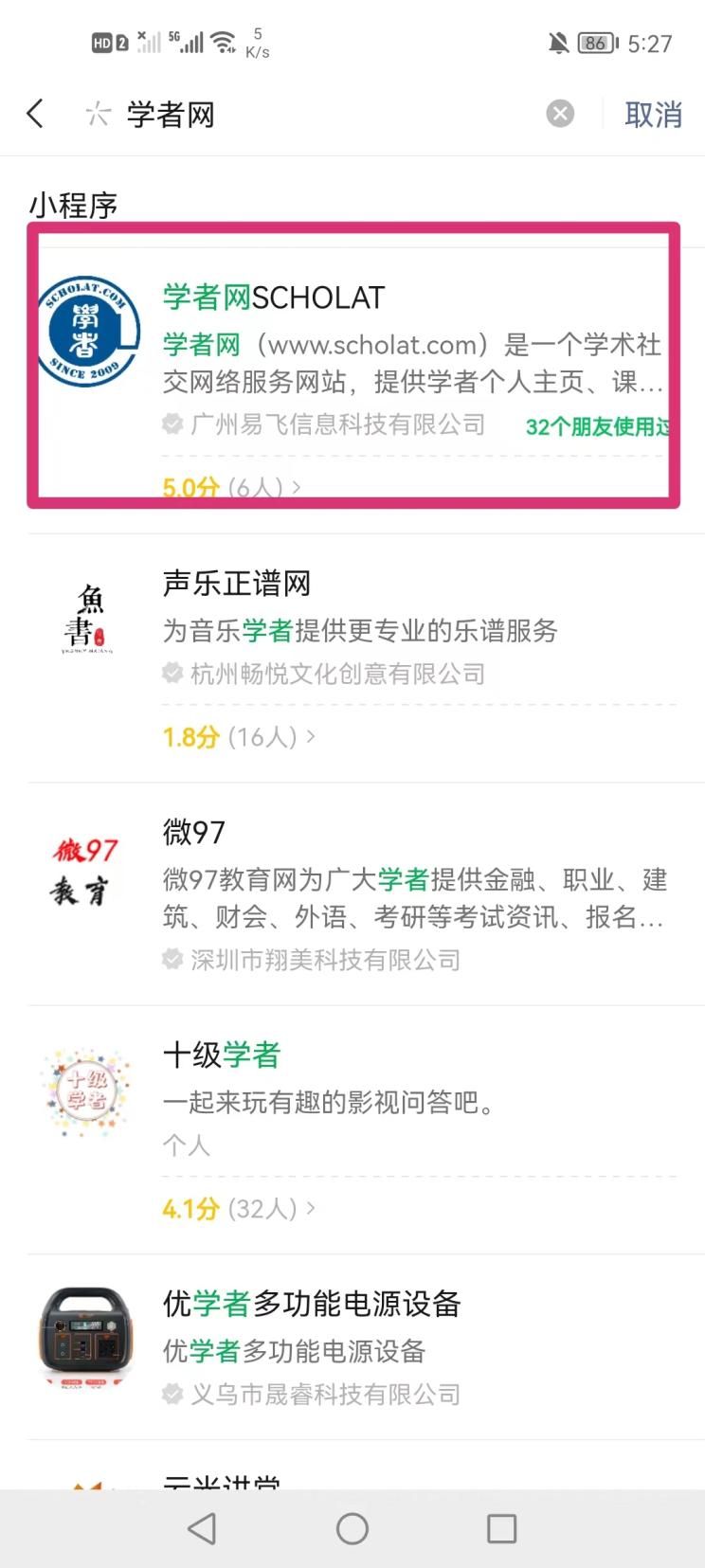
Task: Open the system recent apps view
Action: (501, 1528)
